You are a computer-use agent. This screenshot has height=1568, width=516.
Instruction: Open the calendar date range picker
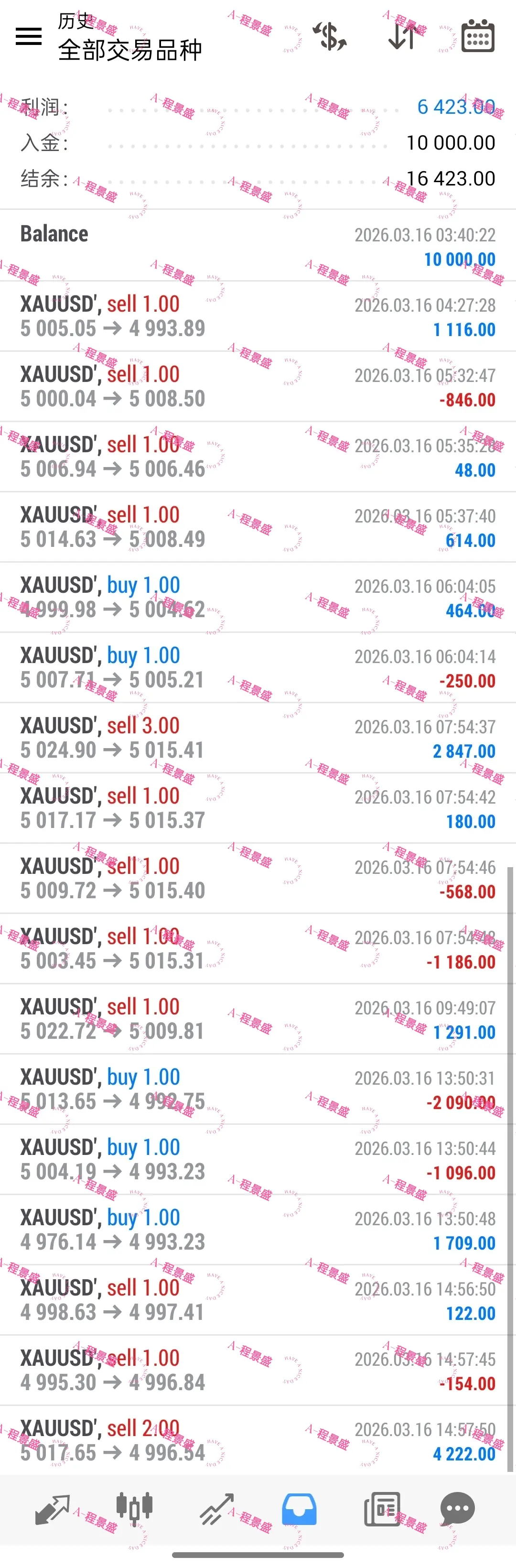(478, 36)
